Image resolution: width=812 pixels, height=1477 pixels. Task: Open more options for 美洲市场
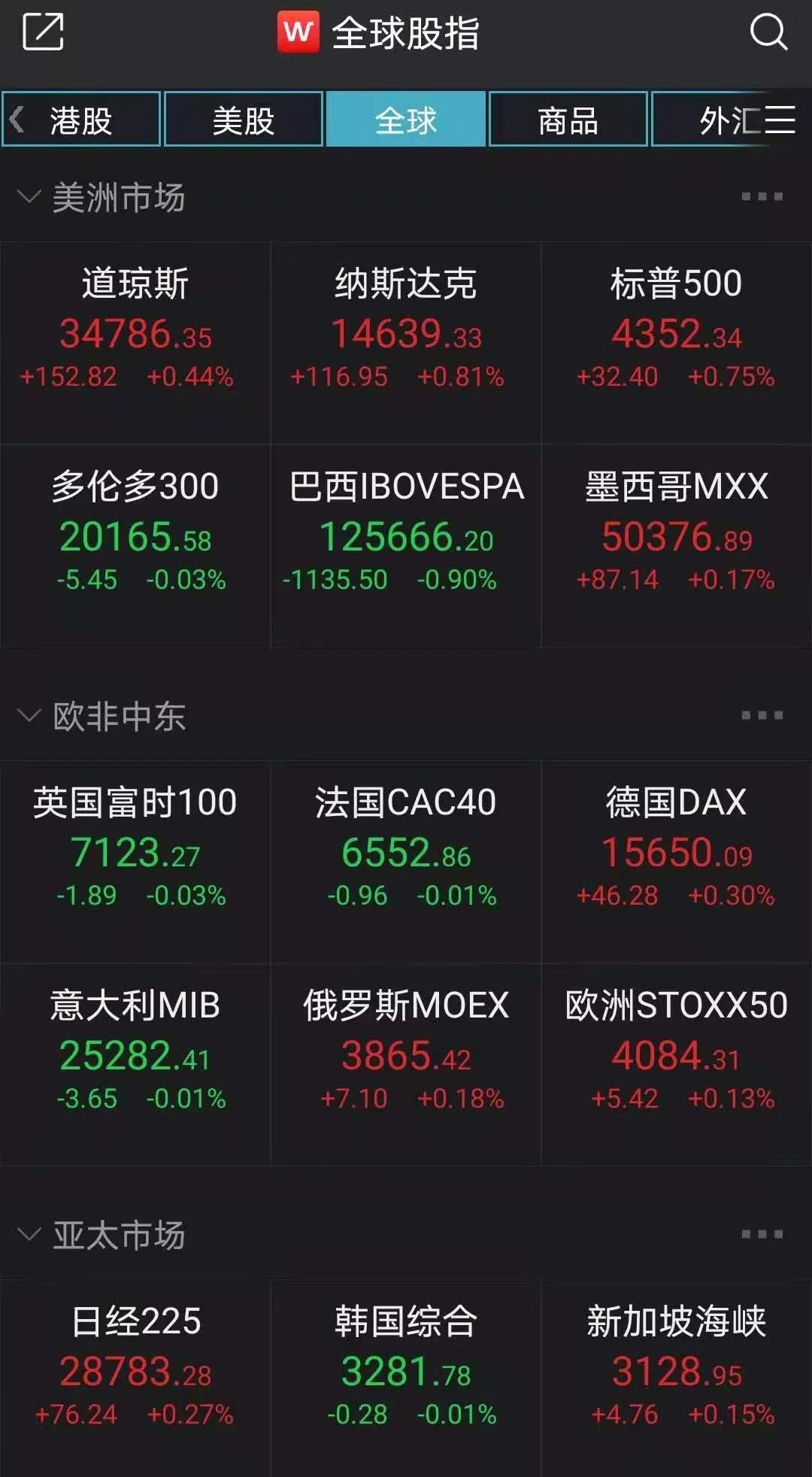762,197
